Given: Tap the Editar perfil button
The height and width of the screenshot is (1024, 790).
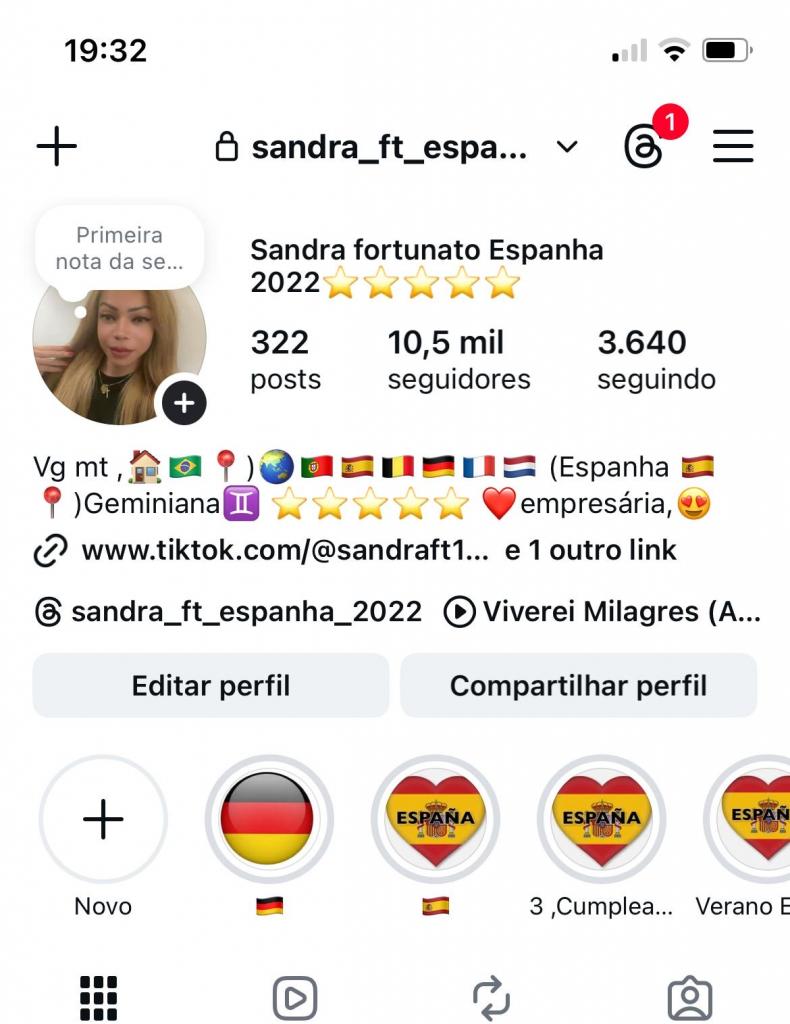Looking at the screenshot, I should point(210,685).
